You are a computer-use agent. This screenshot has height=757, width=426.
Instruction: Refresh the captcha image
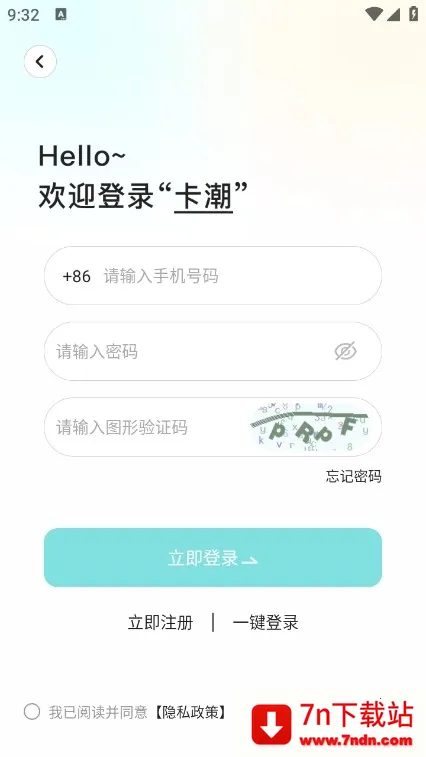coord(309,427)
